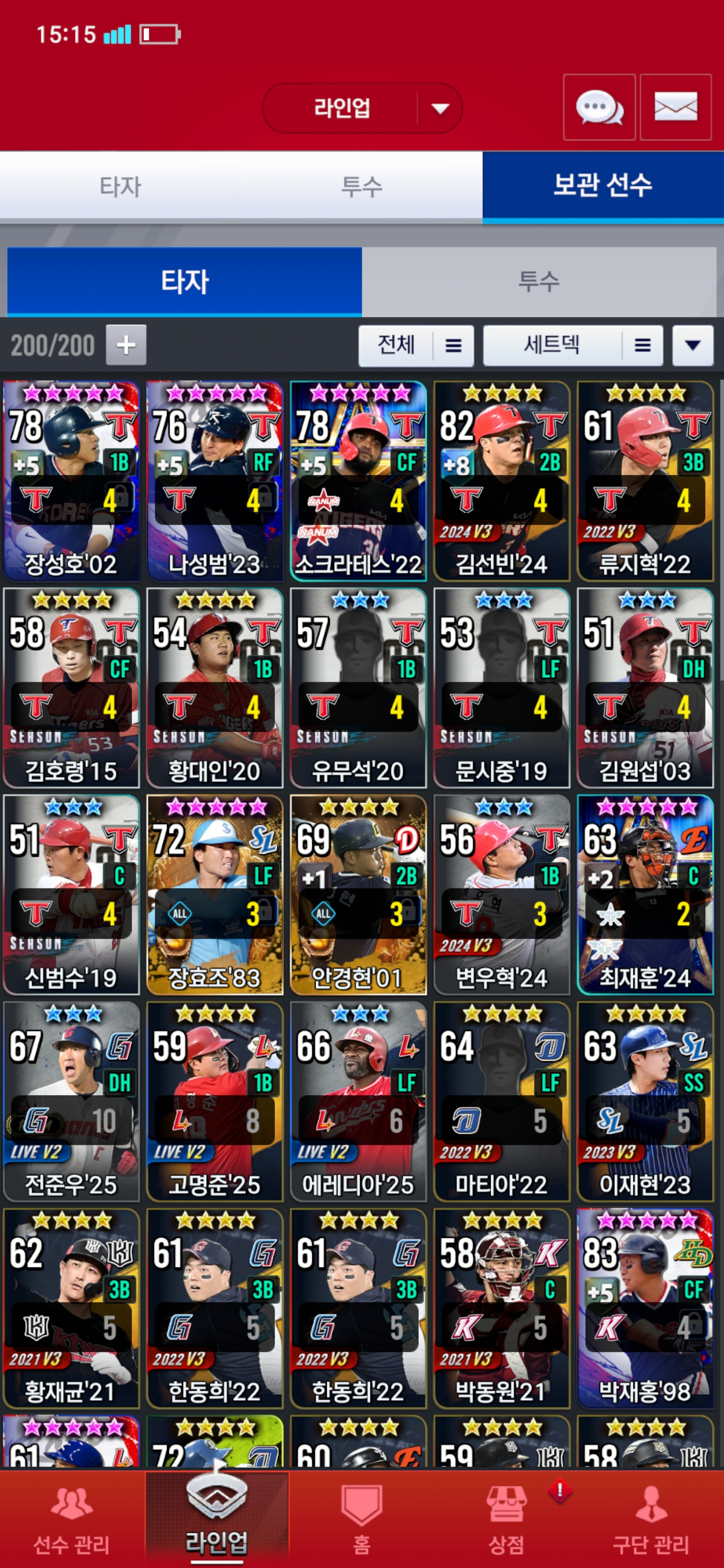
Task: Select player card 김선빈'24
Action: (x=501, y=481)
